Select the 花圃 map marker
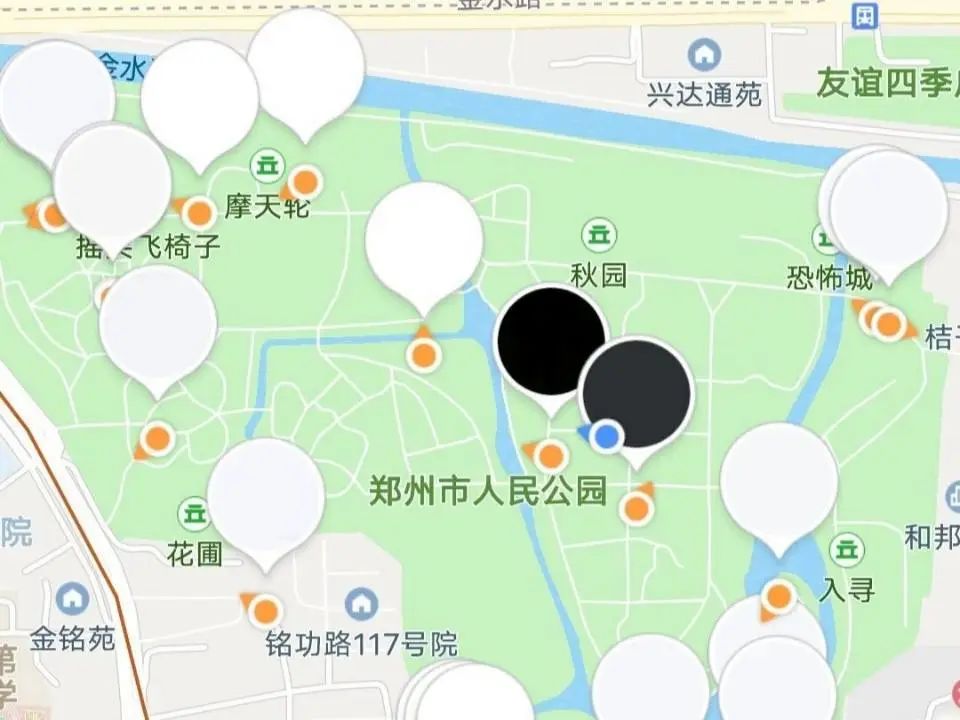Screen dimensions: 960x720 click(x=194, y=514)
